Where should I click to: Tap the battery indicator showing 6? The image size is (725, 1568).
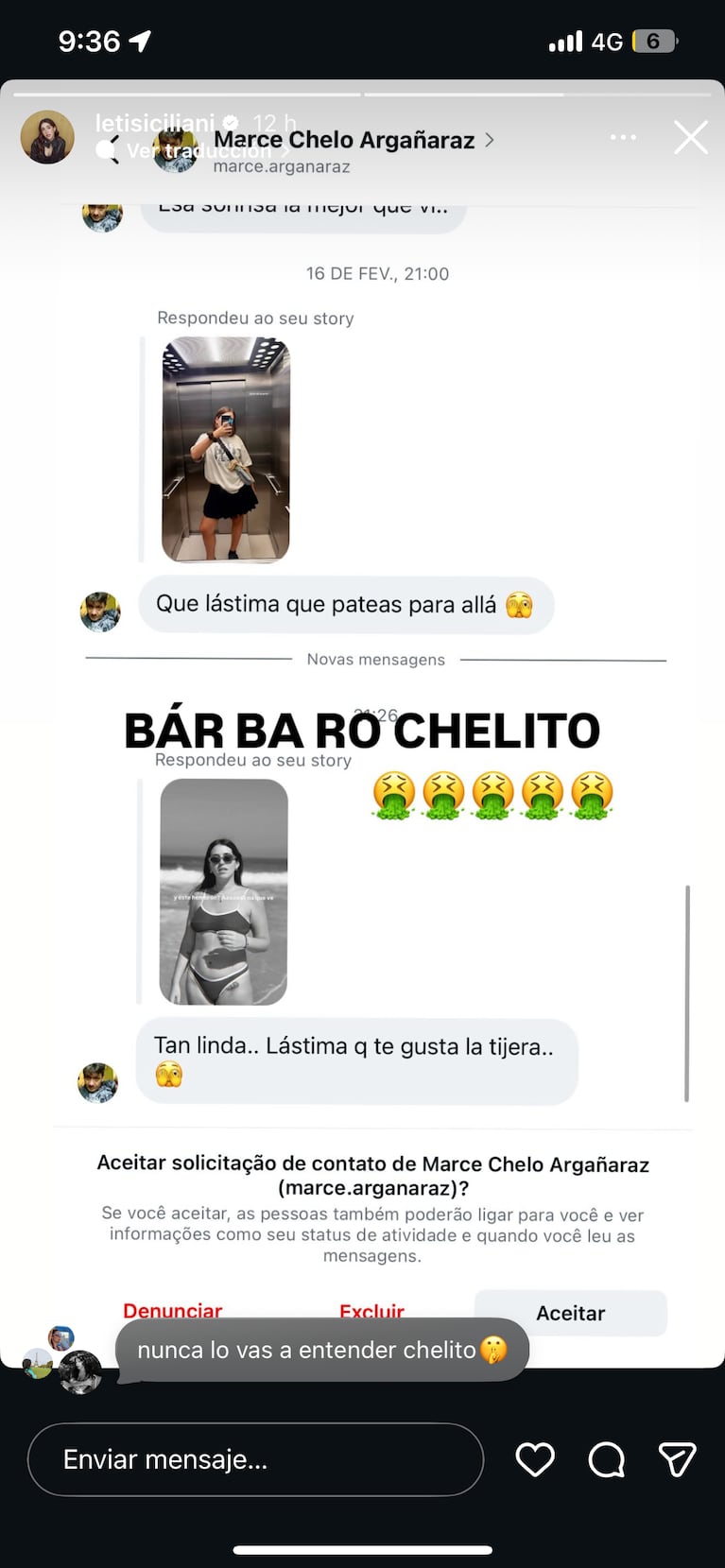[x=656, y=40]
